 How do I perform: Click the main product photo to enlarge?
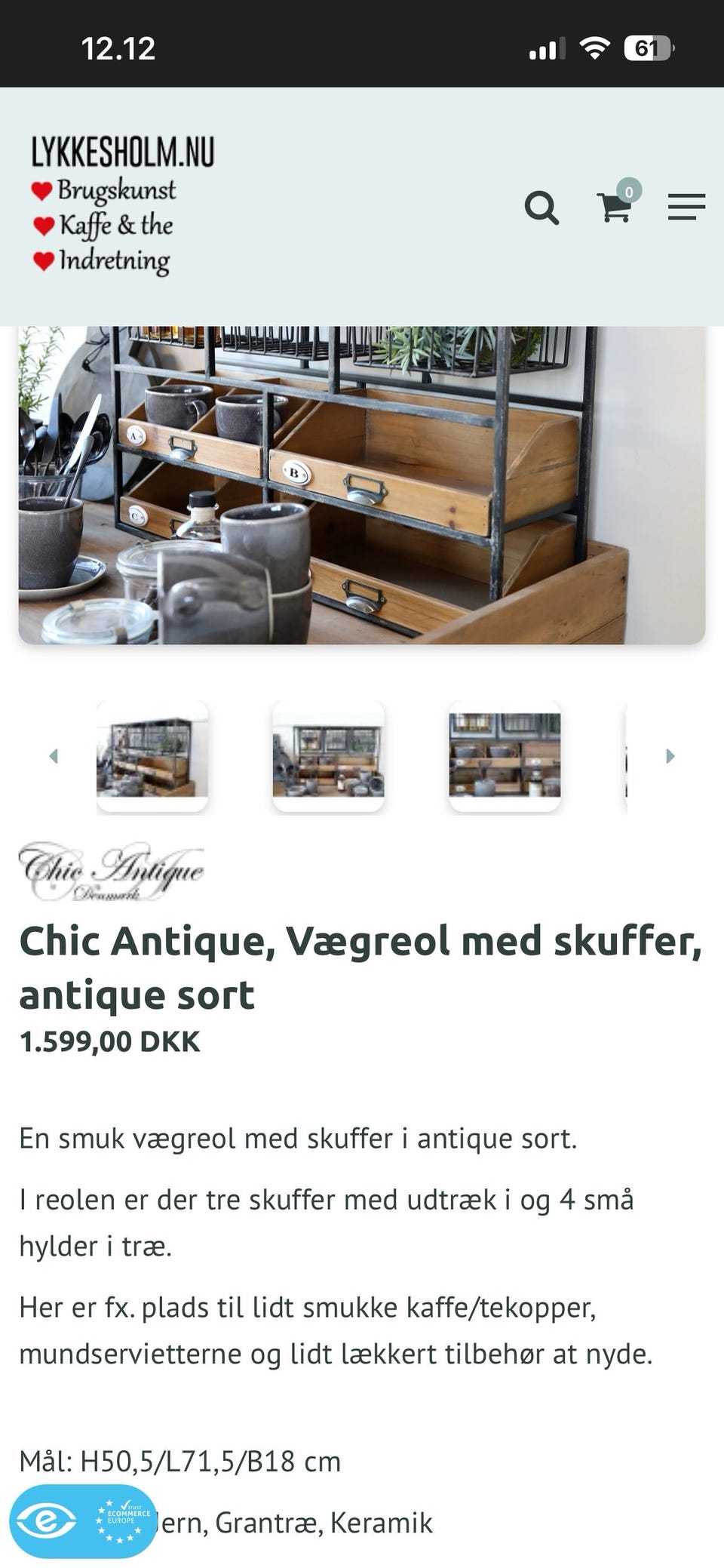(x=362, y=483)
